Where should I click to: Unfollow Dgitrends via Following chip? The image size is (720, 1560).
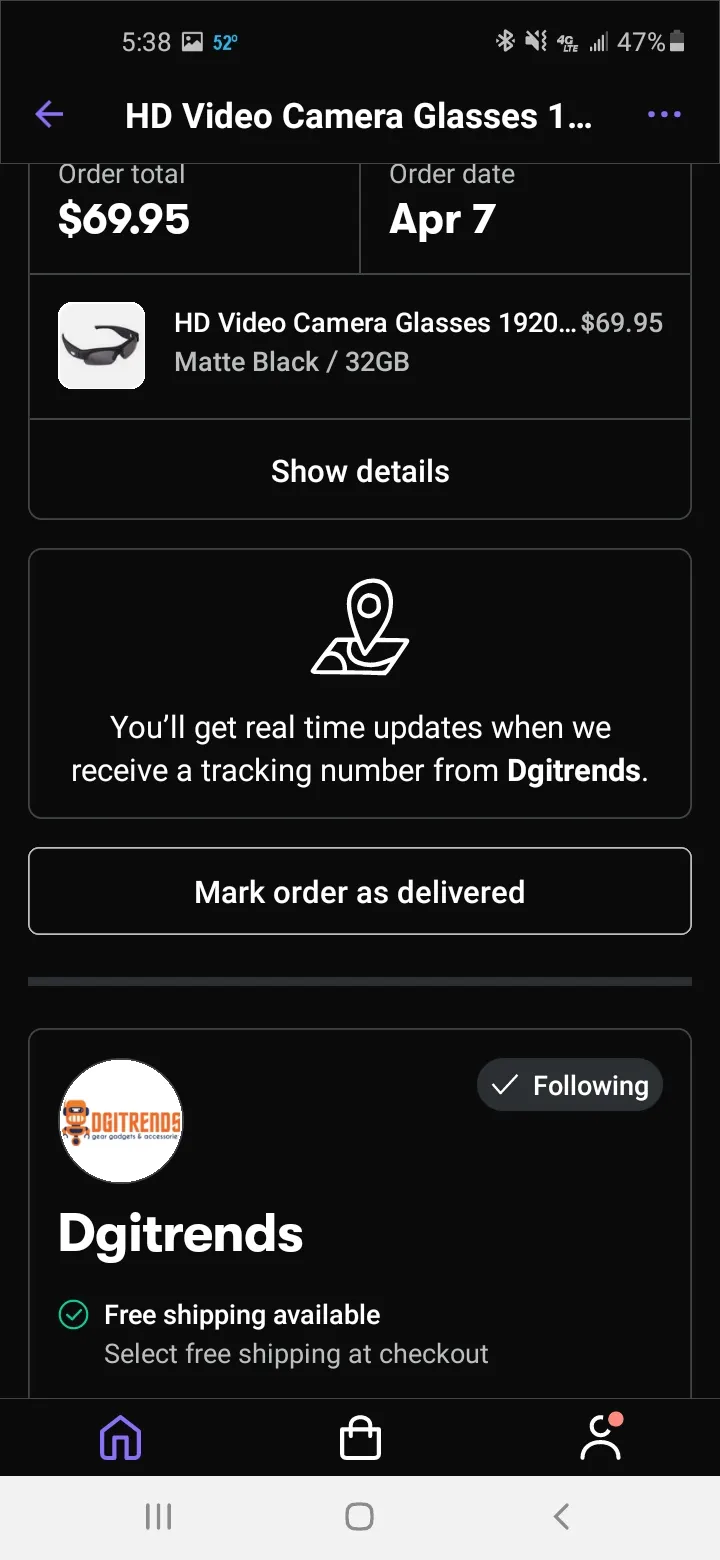570,1085
